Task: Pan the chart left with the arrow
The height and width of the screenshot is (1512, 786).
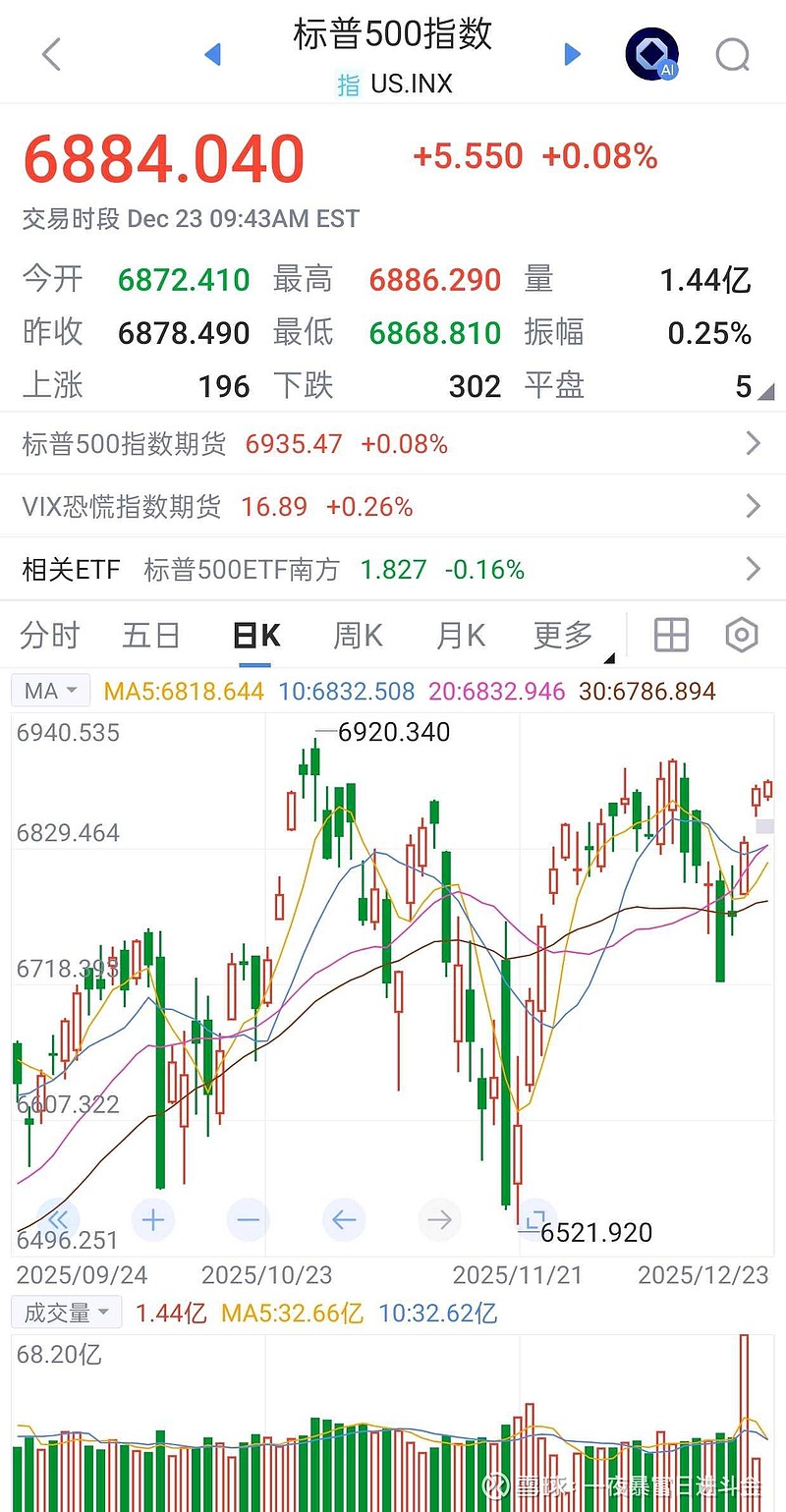Action: point(343,1219)
